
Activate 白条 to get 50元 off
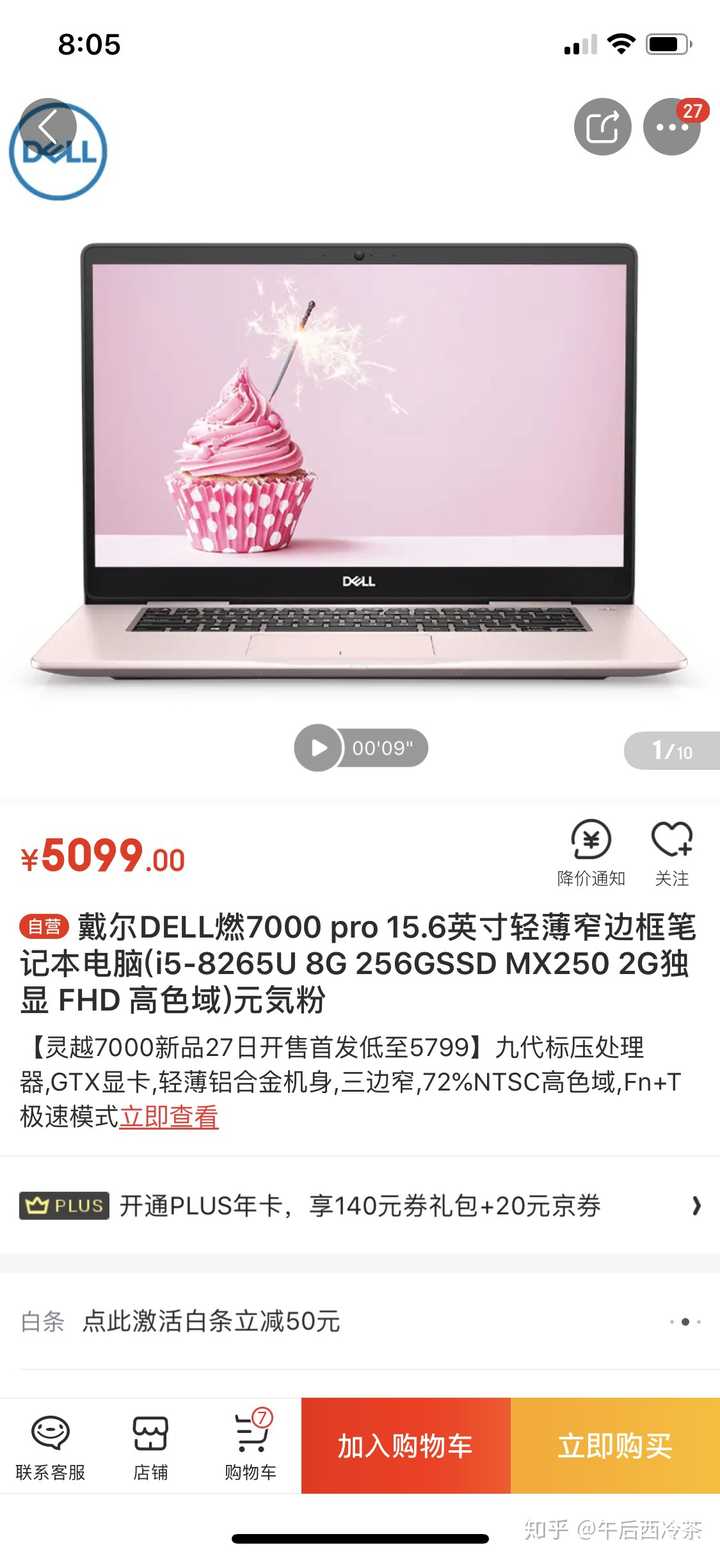[x=211, y=1321]
